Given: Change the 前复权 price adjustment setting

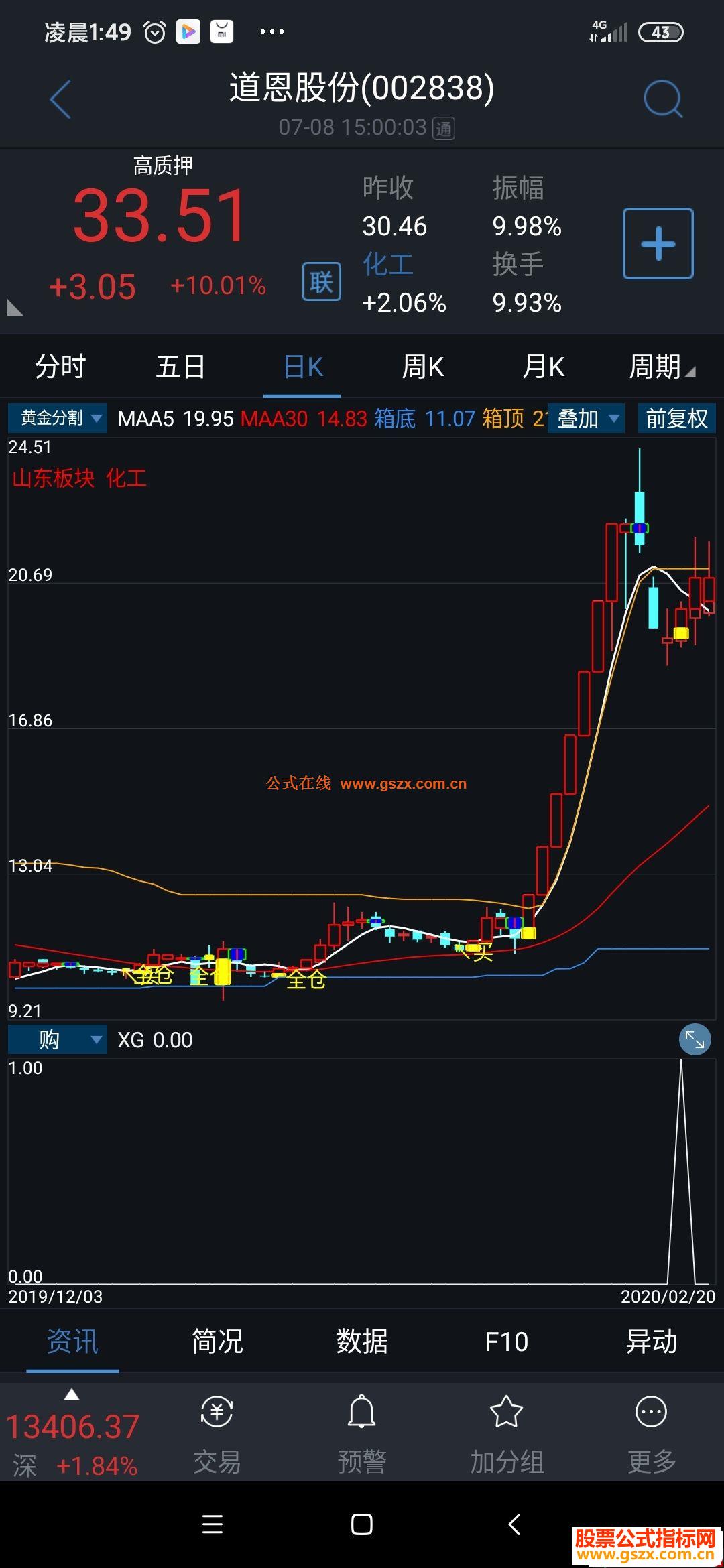Looking at the screenshot, I should click(x=676, y=418).
